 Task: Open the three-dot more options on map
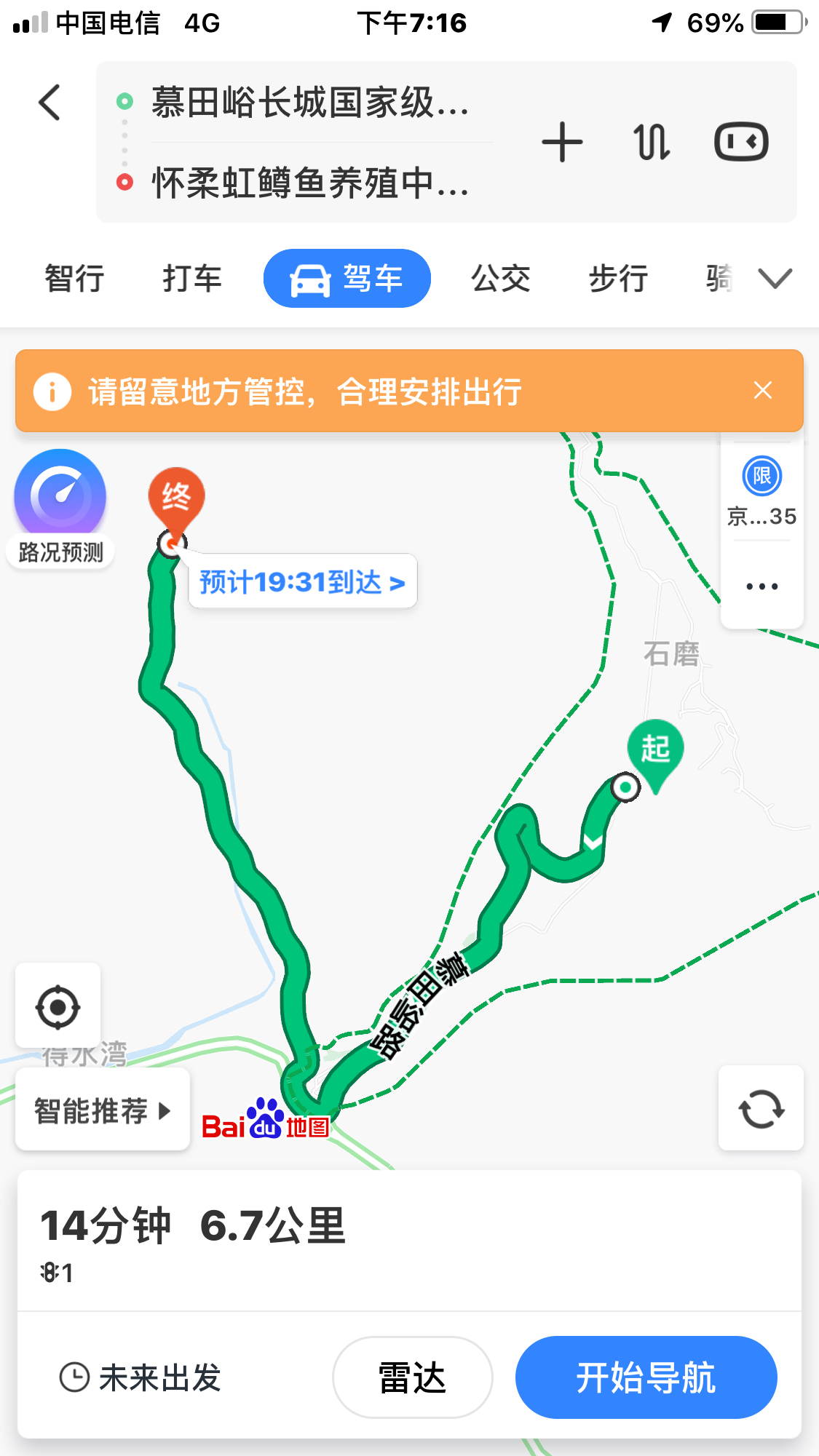(761, 586)
